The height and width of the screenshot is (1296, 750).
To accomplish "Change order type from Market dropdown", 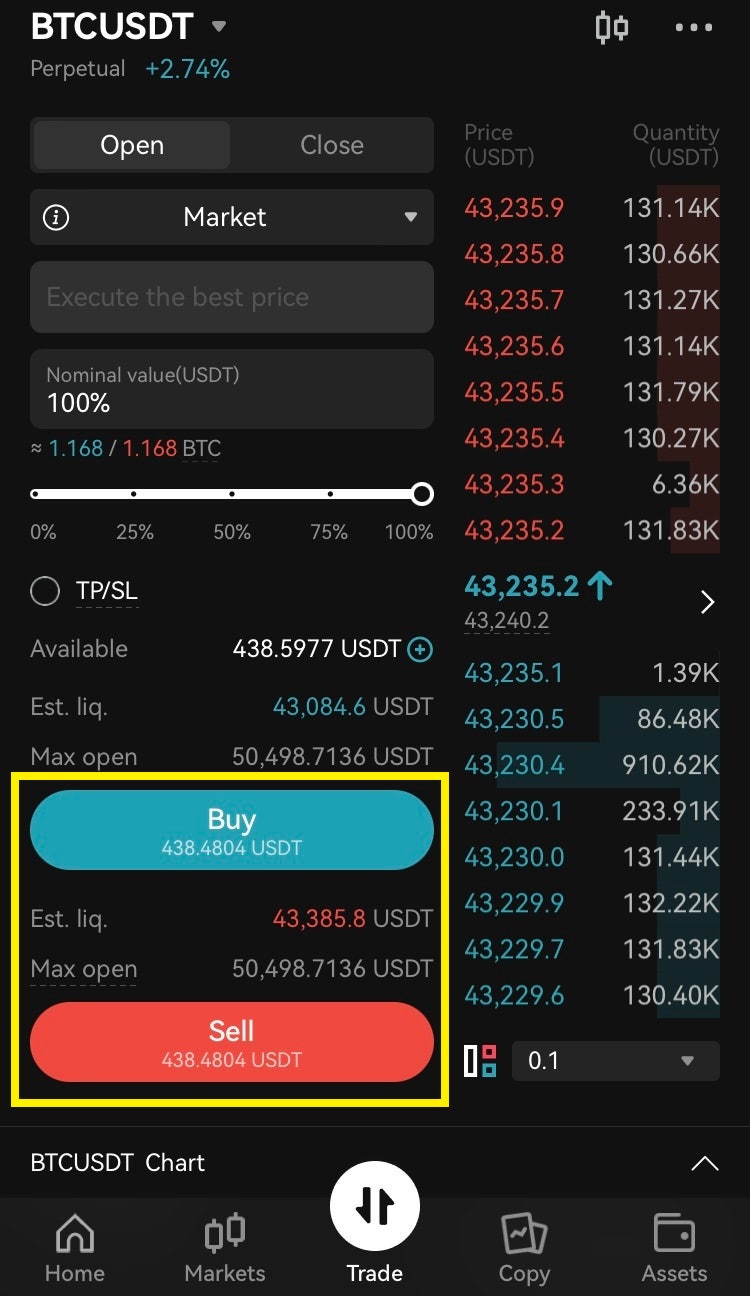I will pos(232,217).
